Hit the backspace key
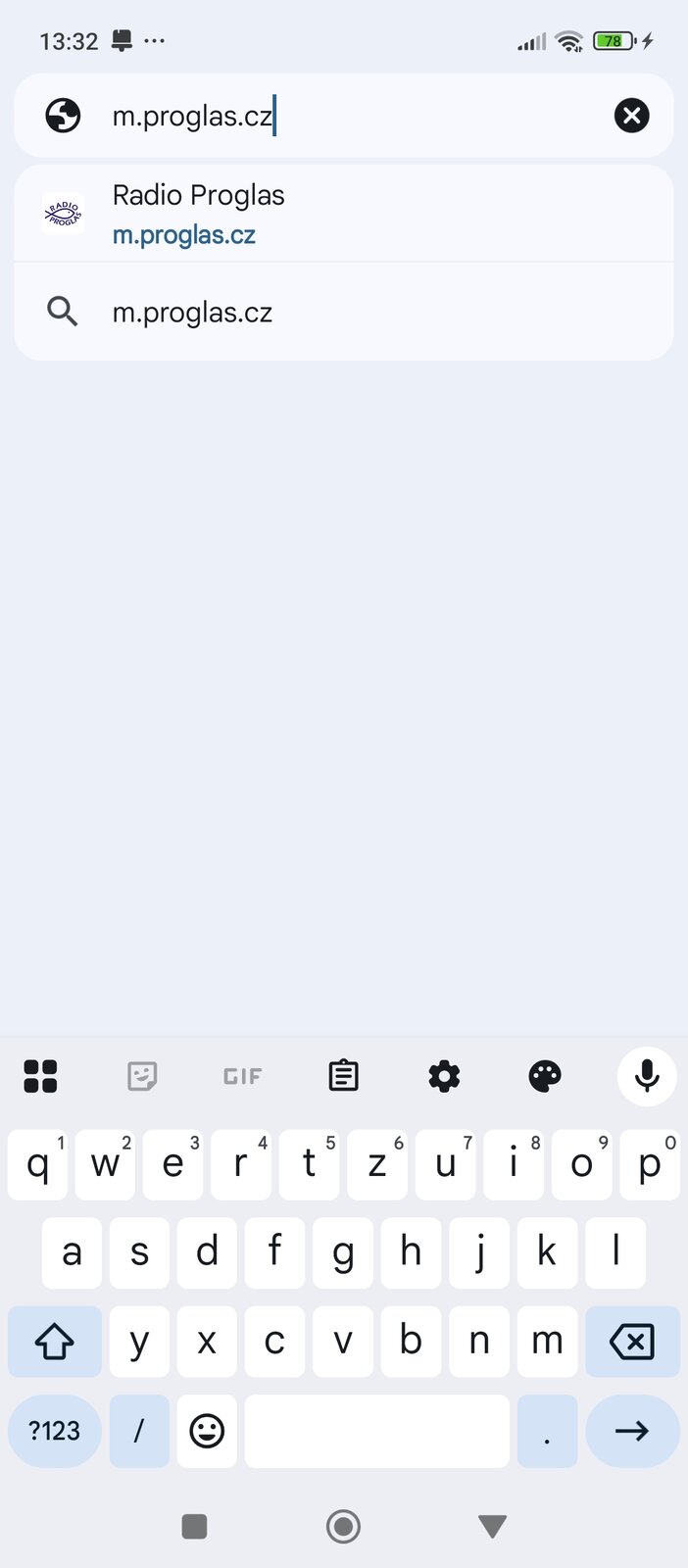 click(632, 1342)
